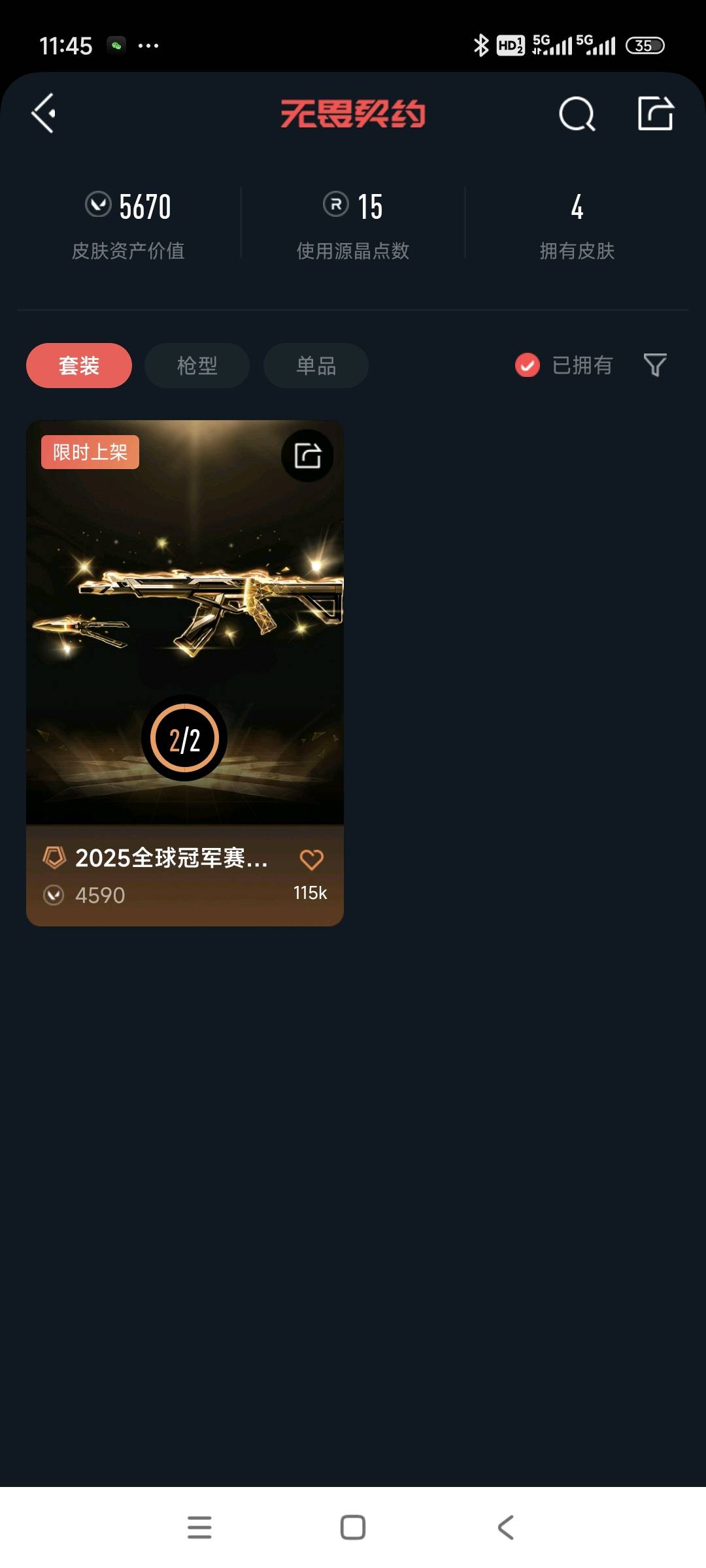The height and width of the screenshot is (1568, 706).
Task: Share this page via the header share icon
Action: pyautogui.click(x=655, y=114)
